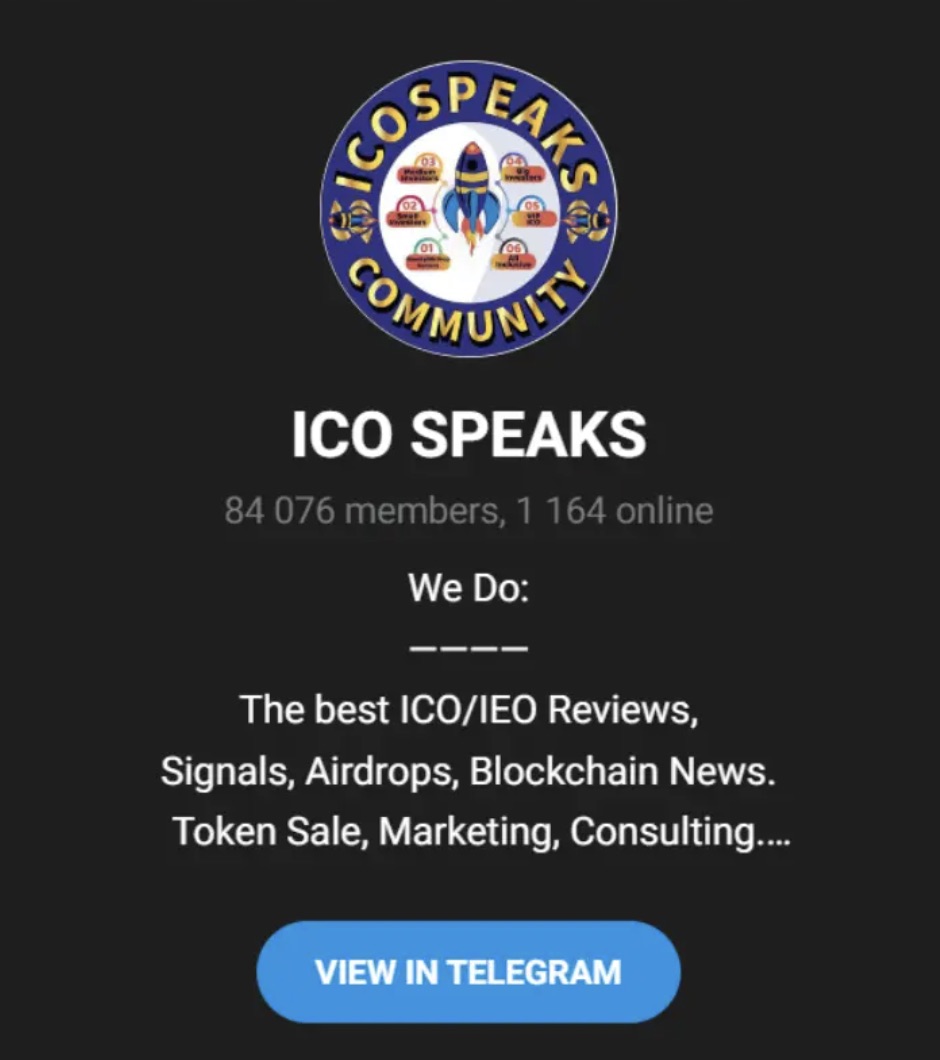Image resolution: width=940 pixels, height=1060 pixels.
Task: Click the VIEW IN TELEGRAM button
Action: [470, 971]
